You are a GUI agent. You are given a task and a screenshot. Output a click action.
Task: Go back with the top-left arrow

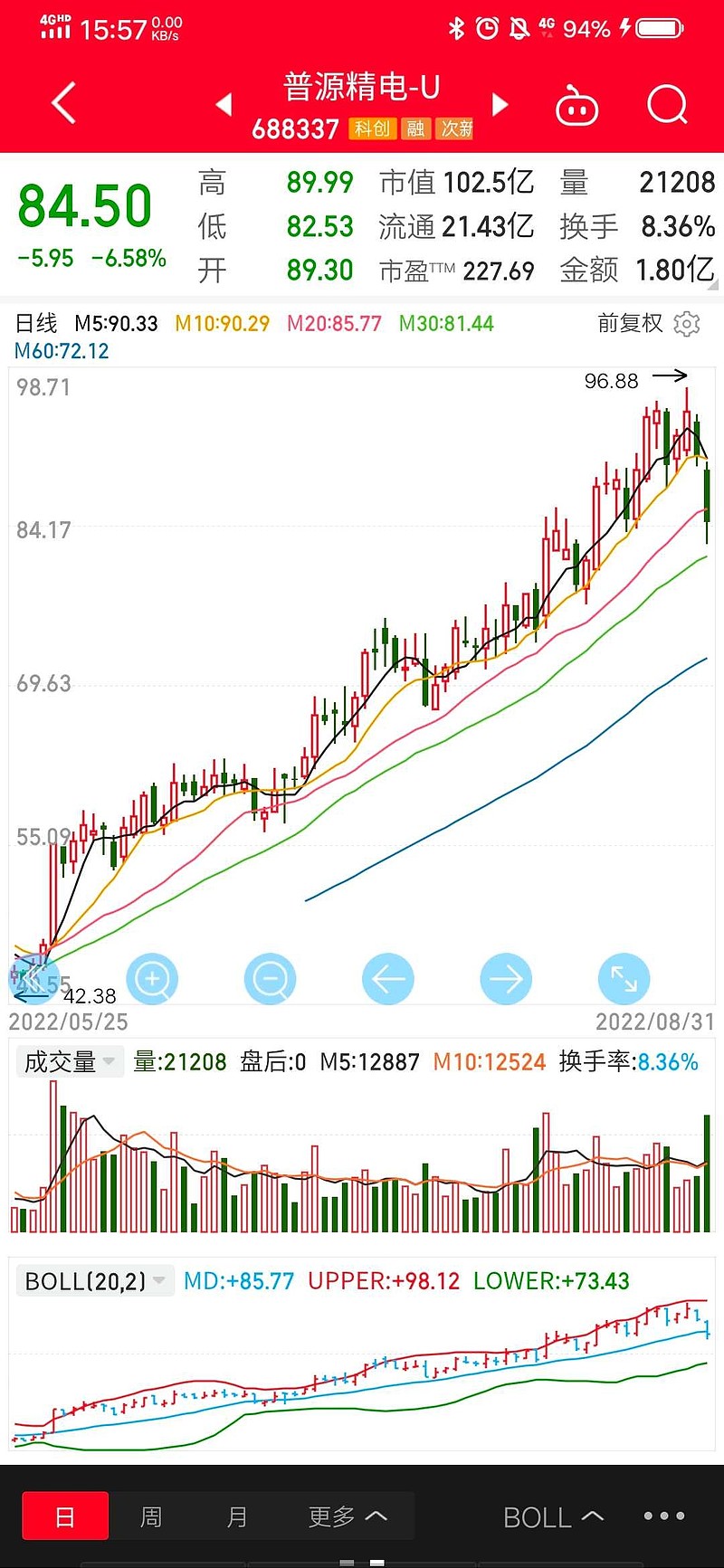point(64,103)
